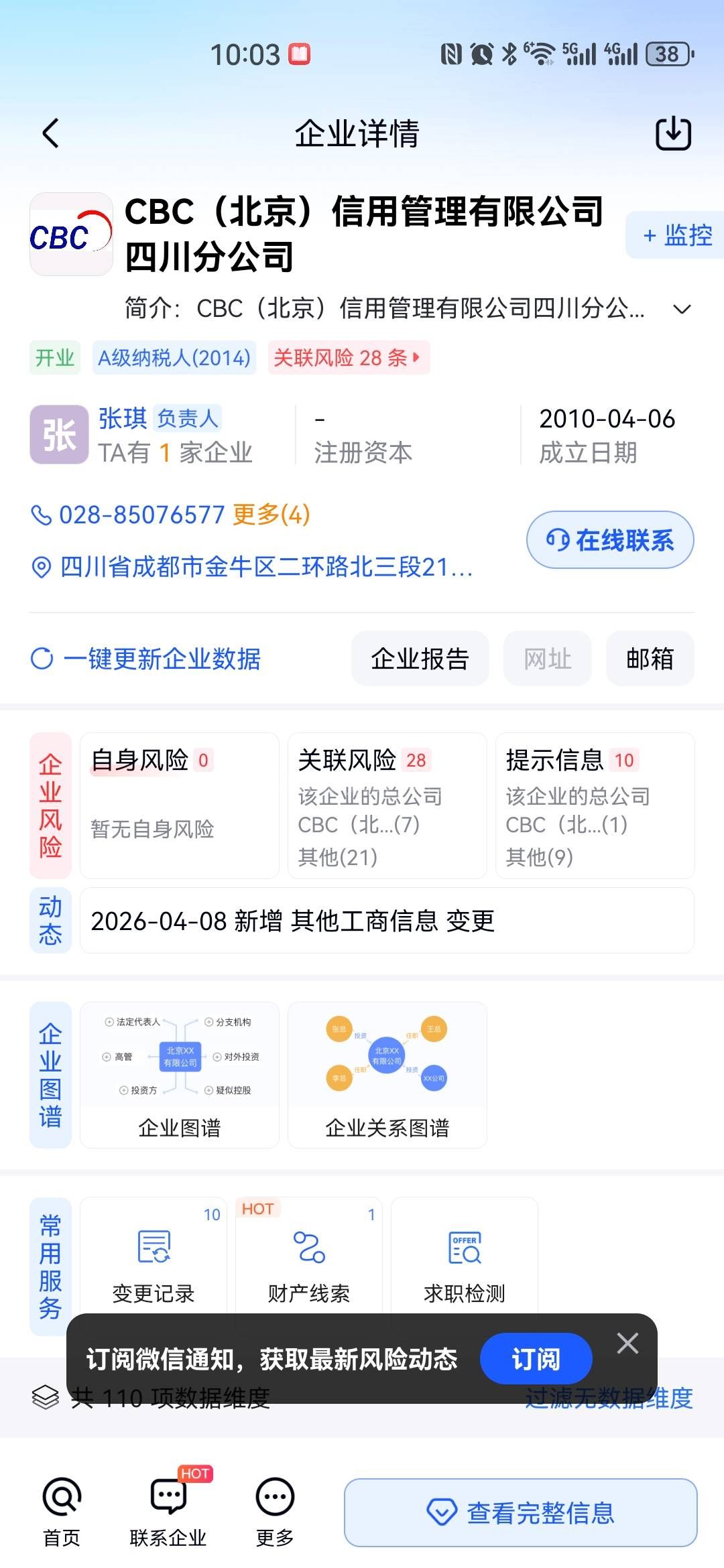
Task: Expand the company 简介 chevron
Action: pos(682,309)
